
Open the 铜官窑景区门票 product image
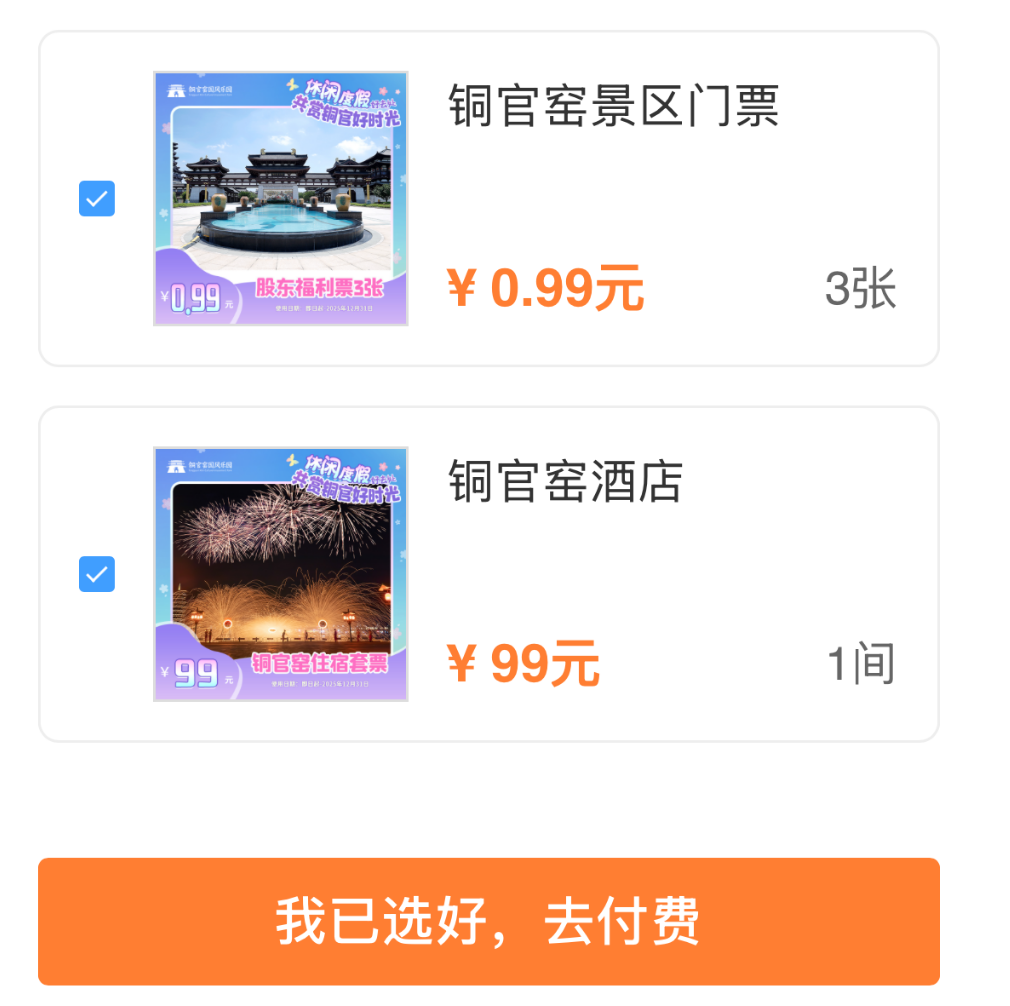coord(280,198)
